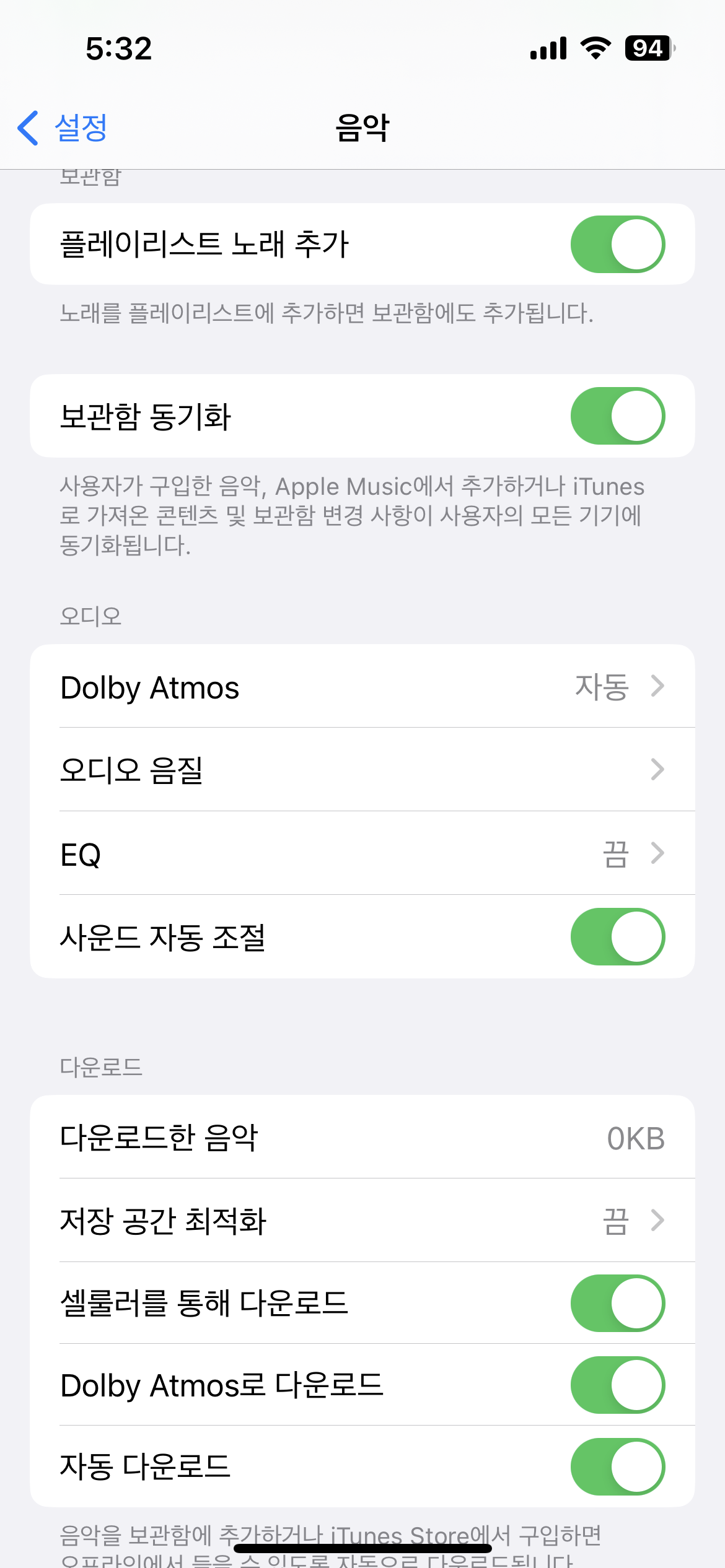The image size is (725, 1568).
Task: Go back to 설정
Action: click(63, 128)
